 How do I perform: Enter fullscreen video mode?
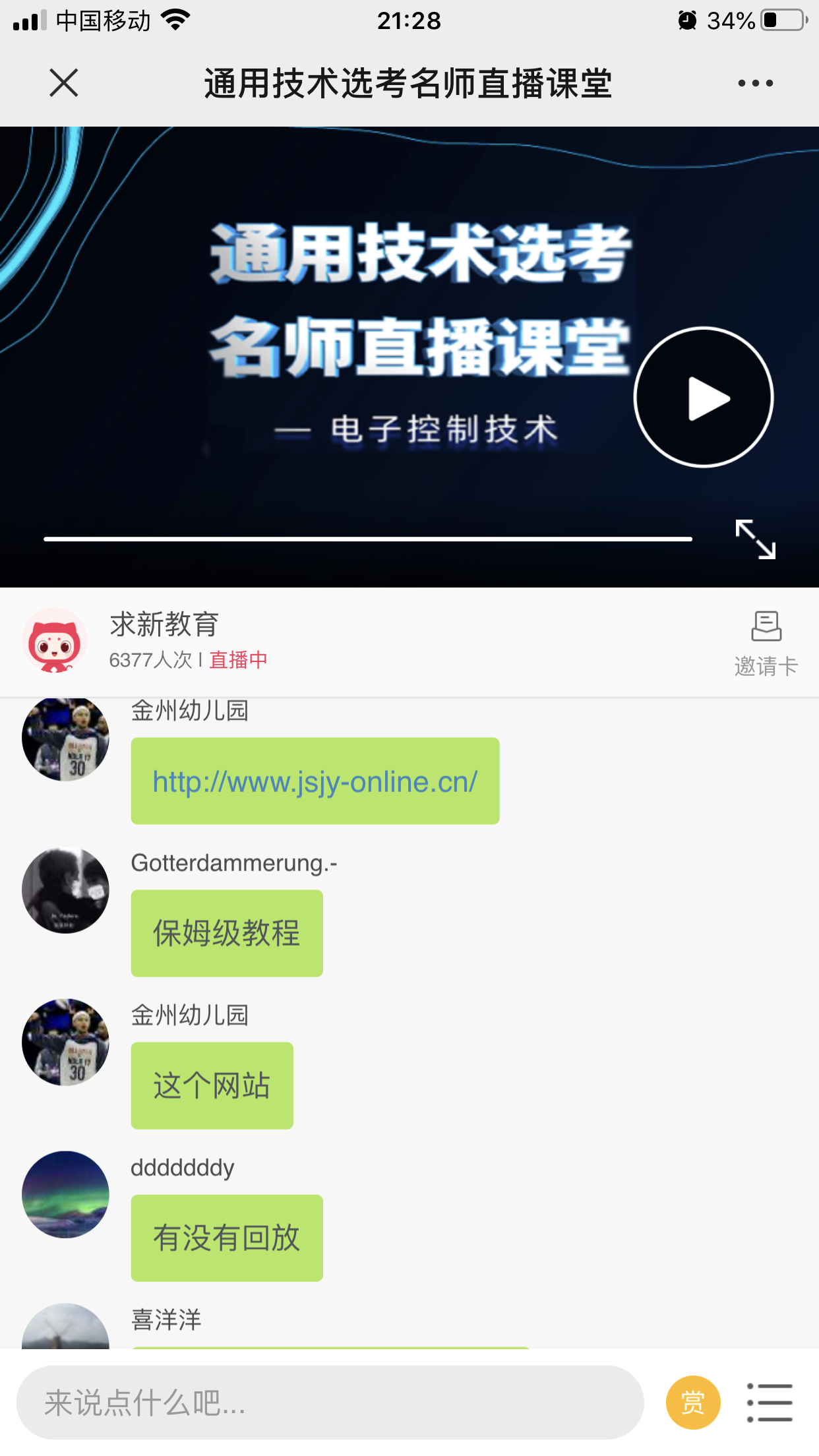click(755, 539)
